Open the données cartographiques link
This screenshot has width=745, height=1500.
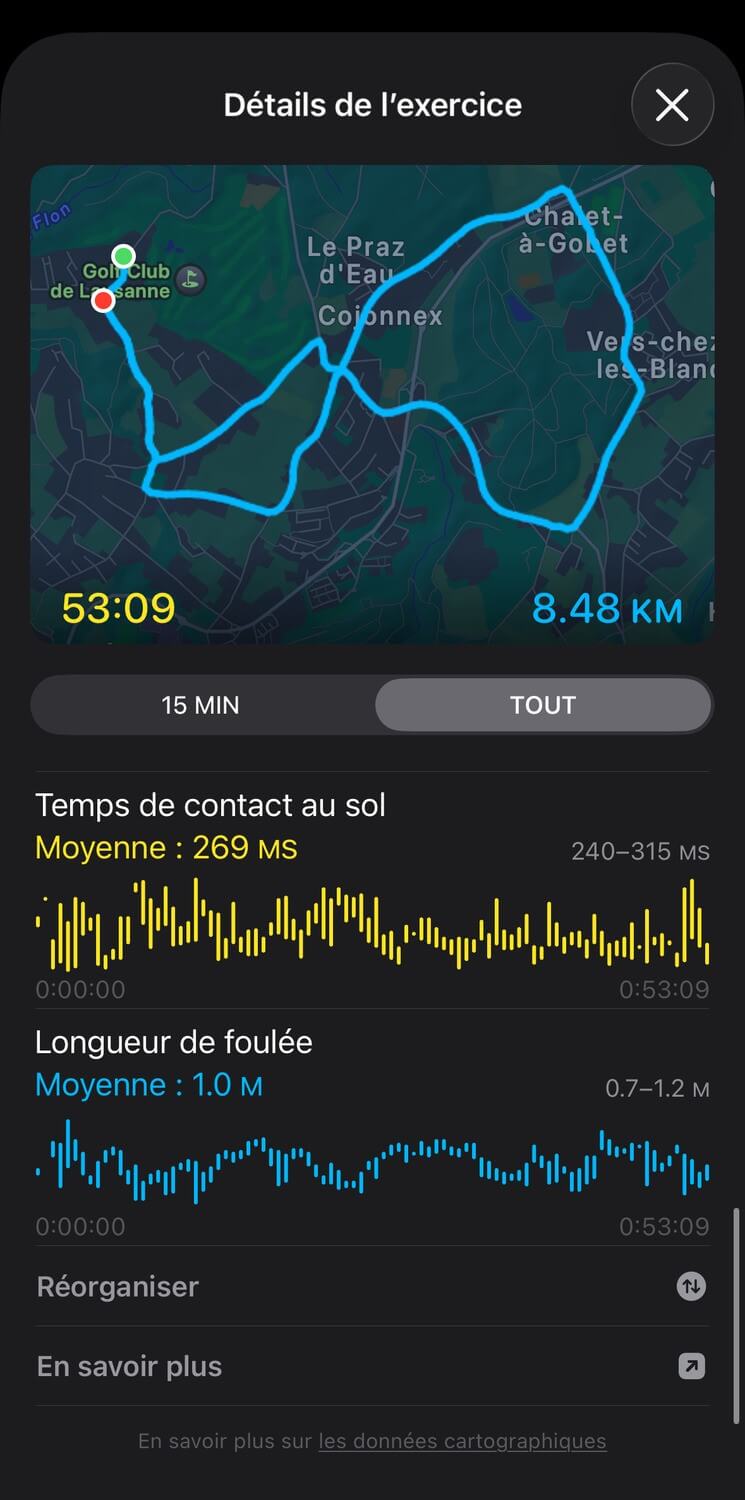click(x=462, y=1441)
